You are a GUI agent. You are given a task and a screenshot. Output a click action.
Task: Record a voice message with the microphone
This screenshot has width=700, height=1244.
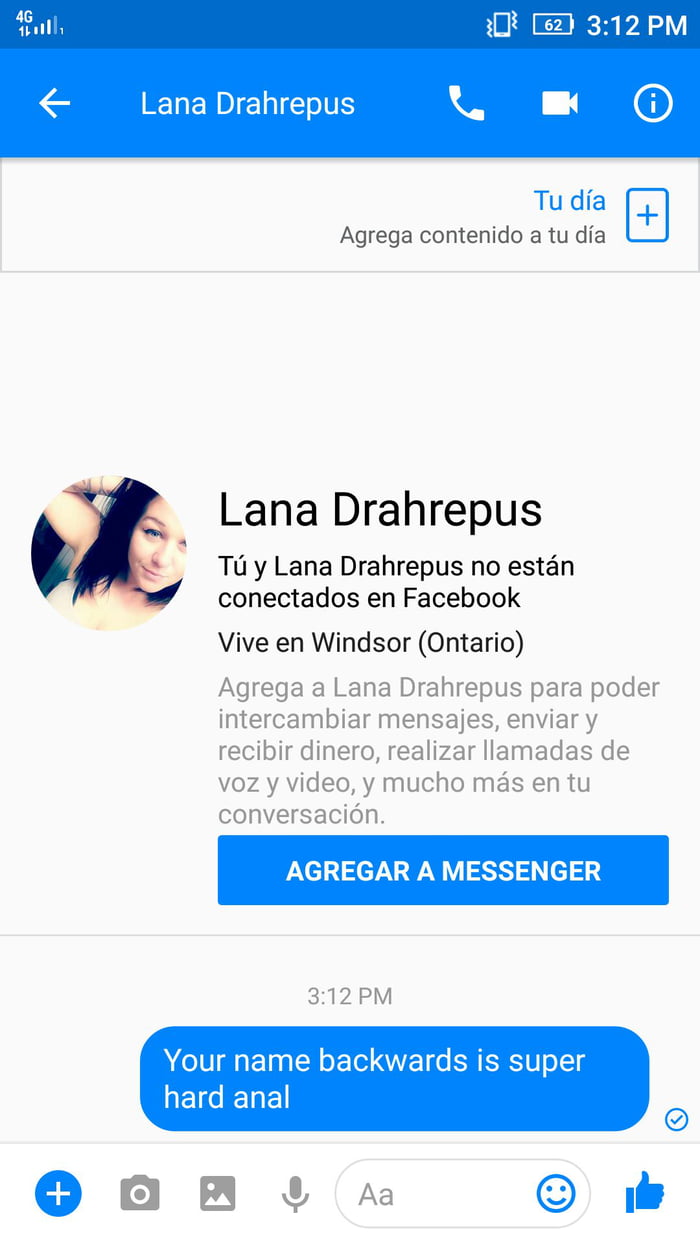(294, 1193)
